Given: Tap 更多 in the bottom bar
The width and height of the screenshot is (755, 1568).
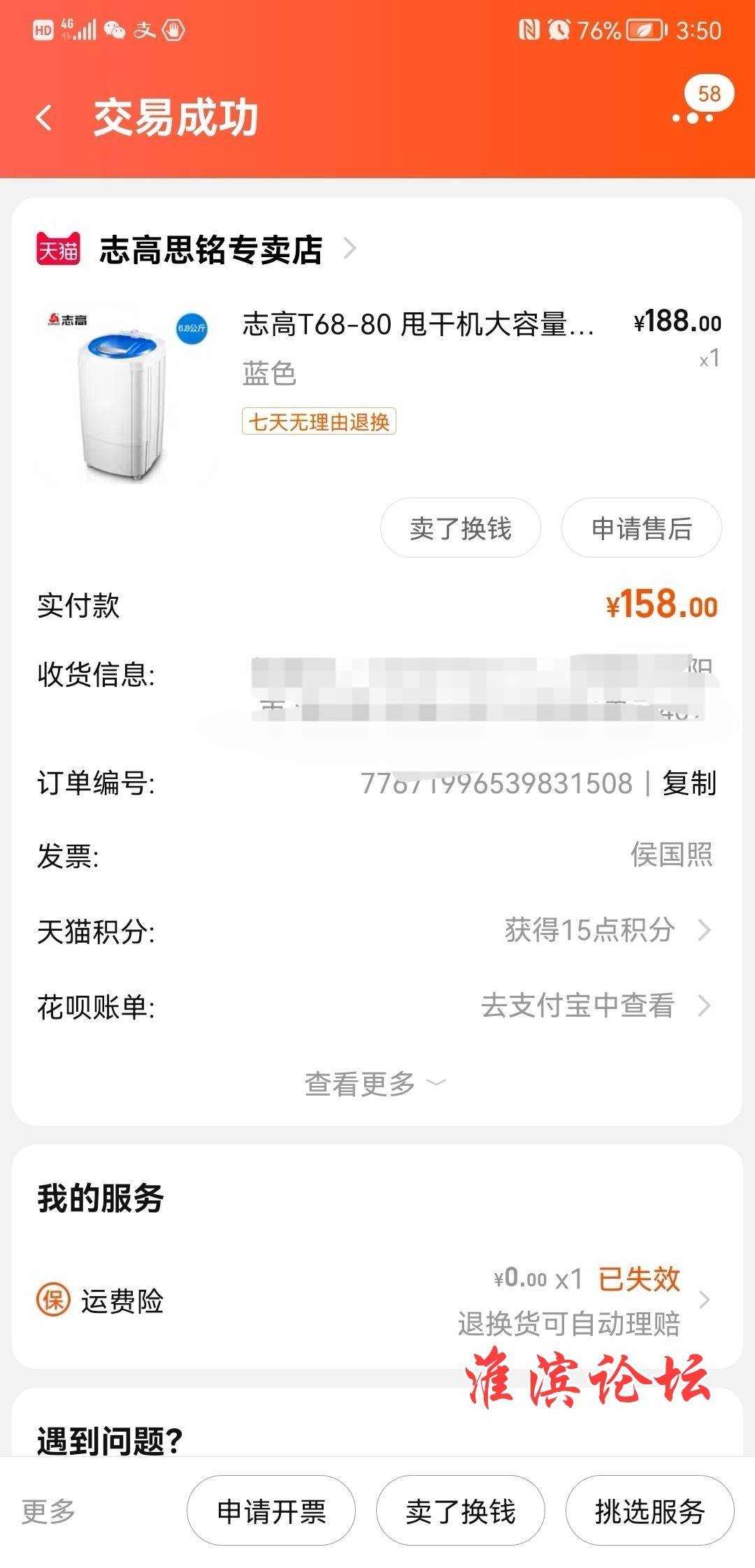Looking at the screenshot, I should [48, 1511].
